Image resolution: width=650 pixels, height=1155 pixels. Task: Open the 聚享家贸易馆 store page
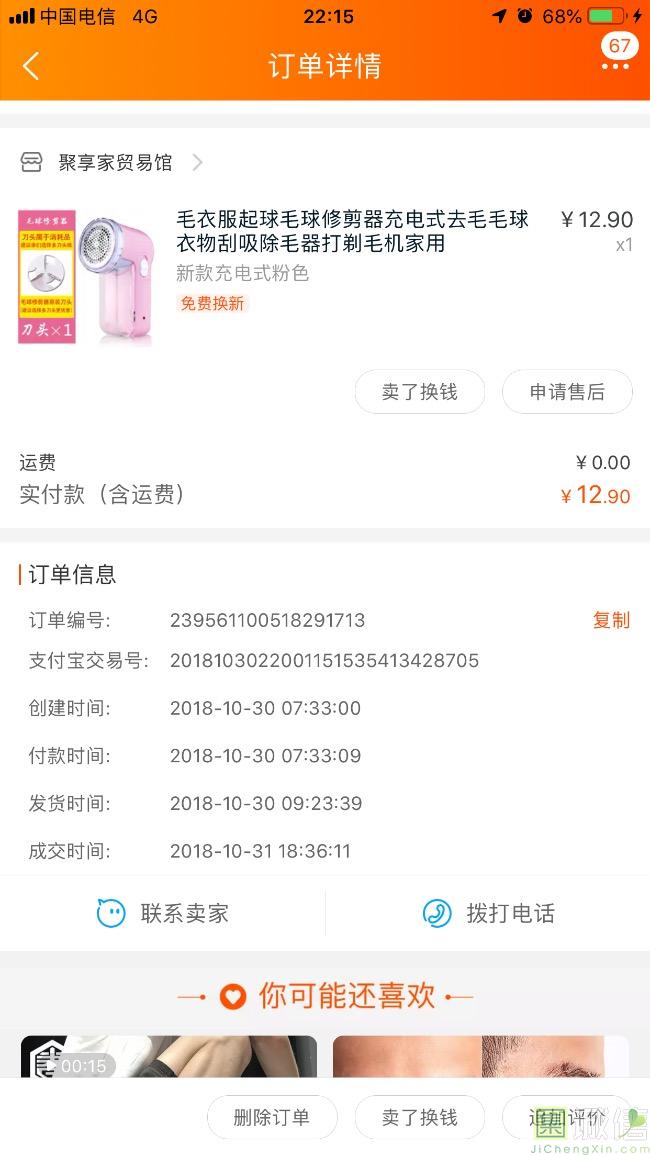[x=113, y=162]
